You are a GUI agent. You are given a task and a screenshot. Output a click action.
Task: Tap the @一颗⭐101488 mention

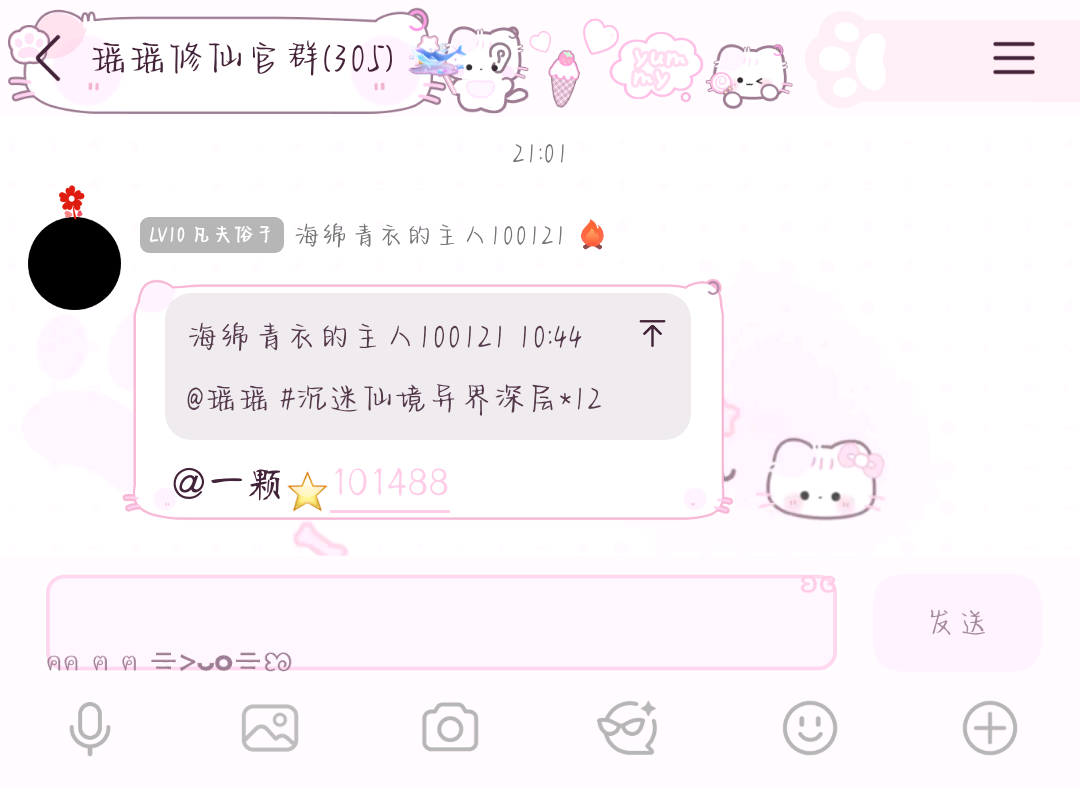point(312,485)
